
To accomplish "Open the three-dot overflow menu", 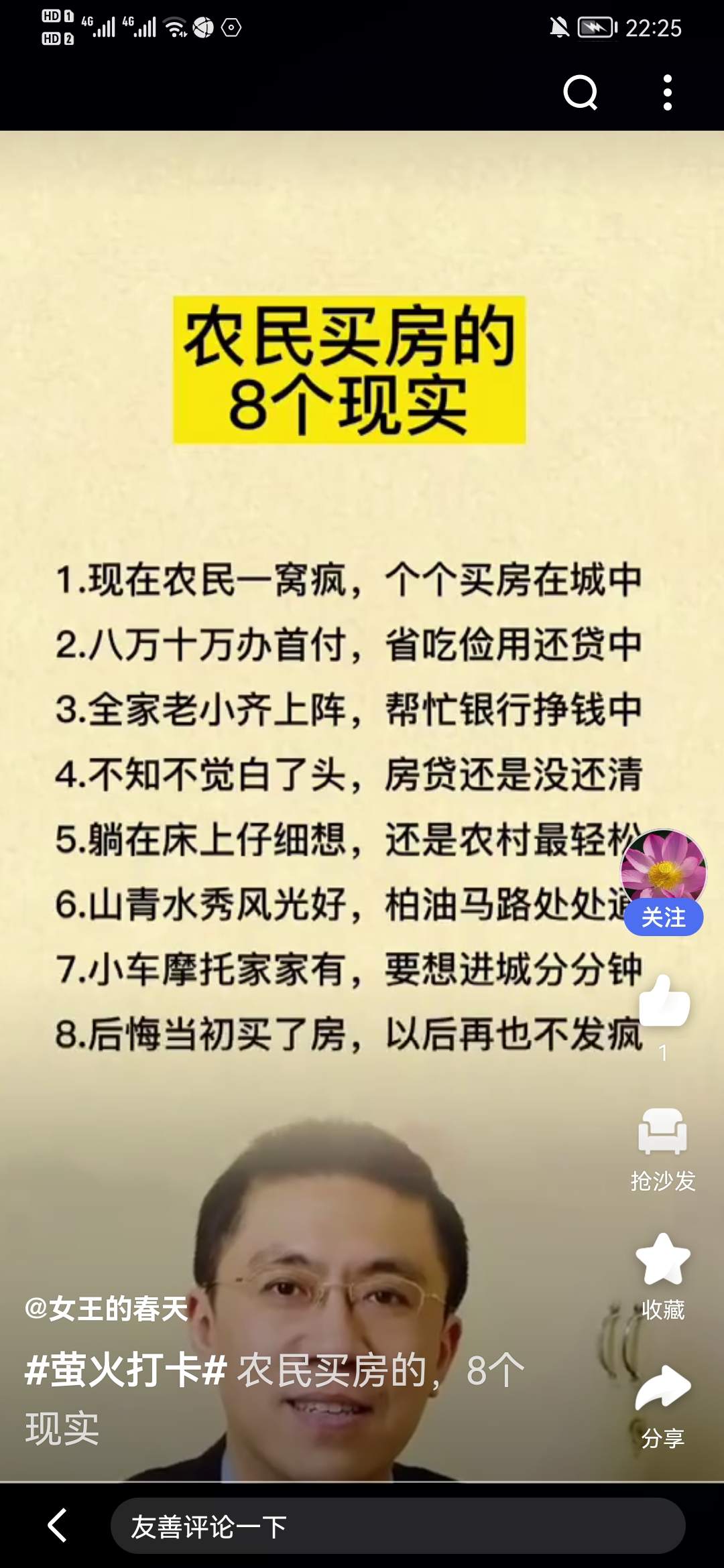I will [x=667, y=92].
